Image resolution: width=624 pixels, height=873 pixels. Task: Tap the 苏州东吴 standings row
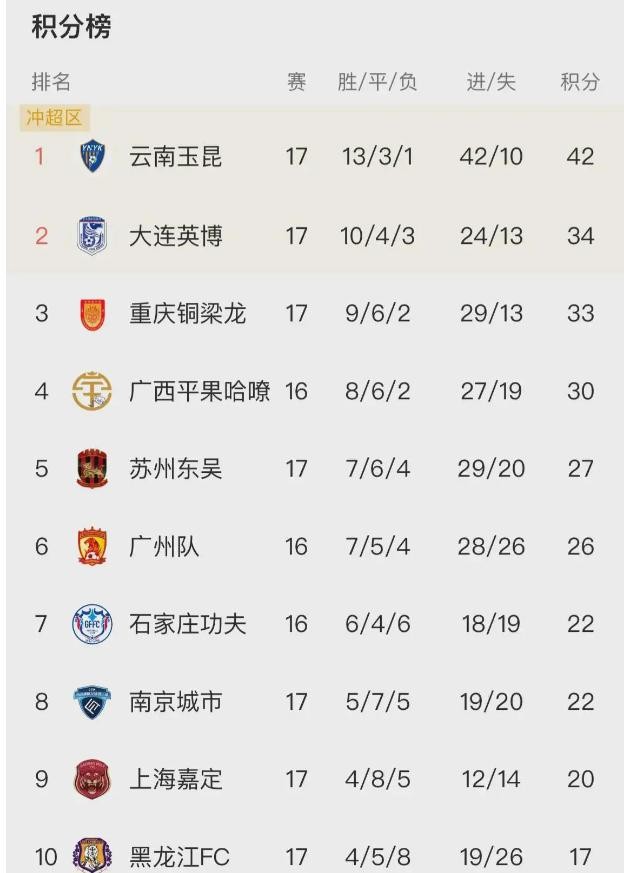175,469
